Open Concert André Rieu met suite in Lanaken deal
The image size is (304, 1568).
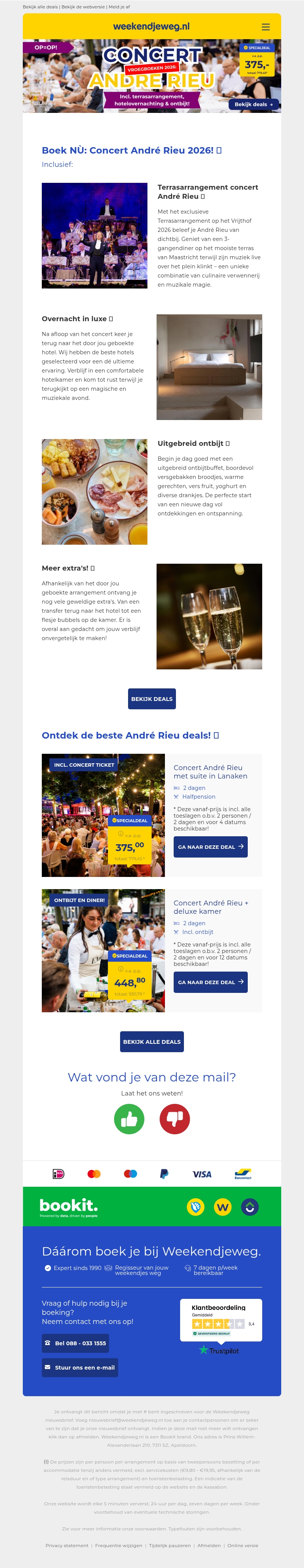(x=211, y=847)
